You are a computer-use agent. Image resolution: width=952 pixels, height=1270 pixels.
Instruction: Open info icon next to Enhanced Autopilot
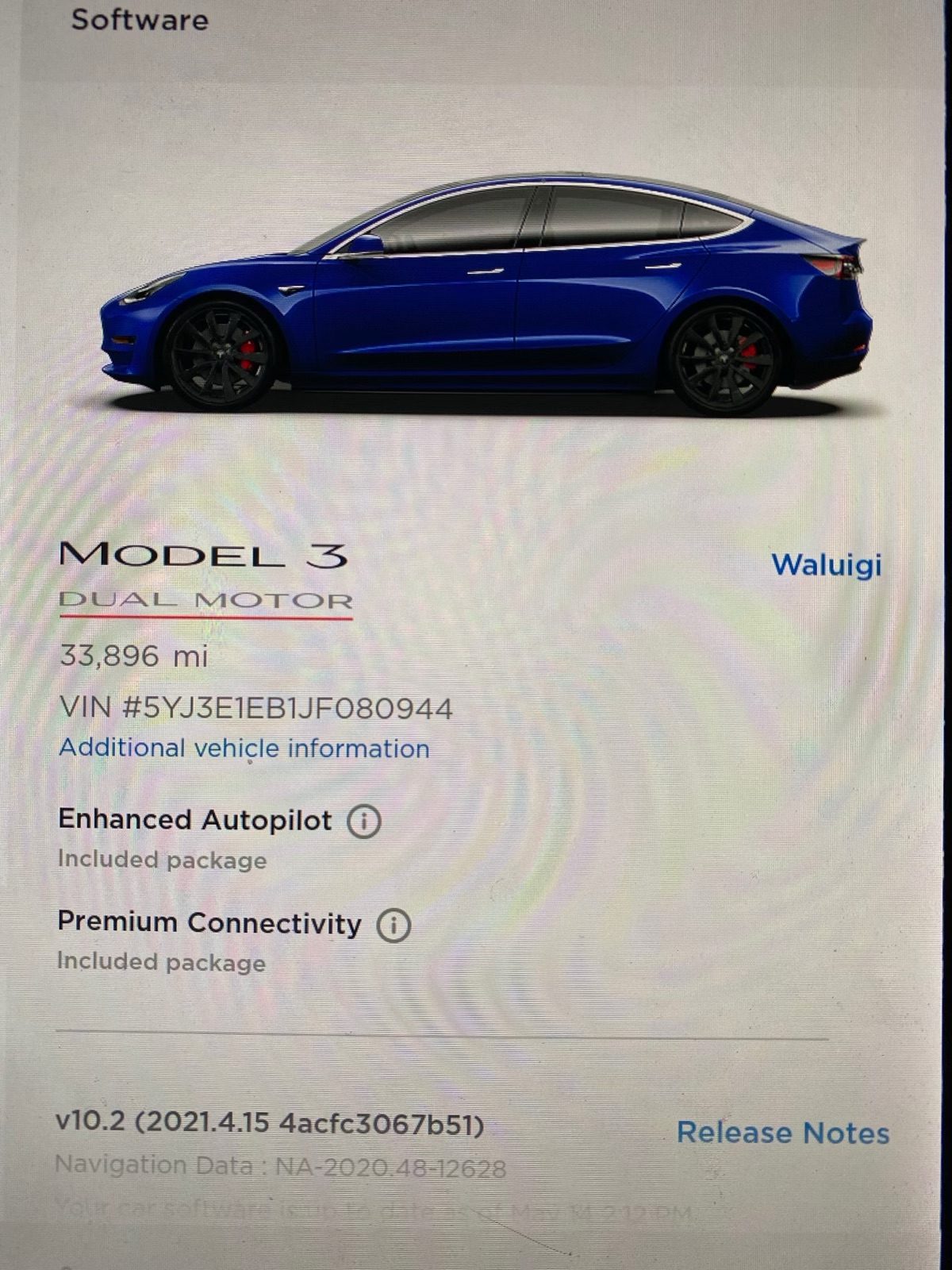coord(364,822)
